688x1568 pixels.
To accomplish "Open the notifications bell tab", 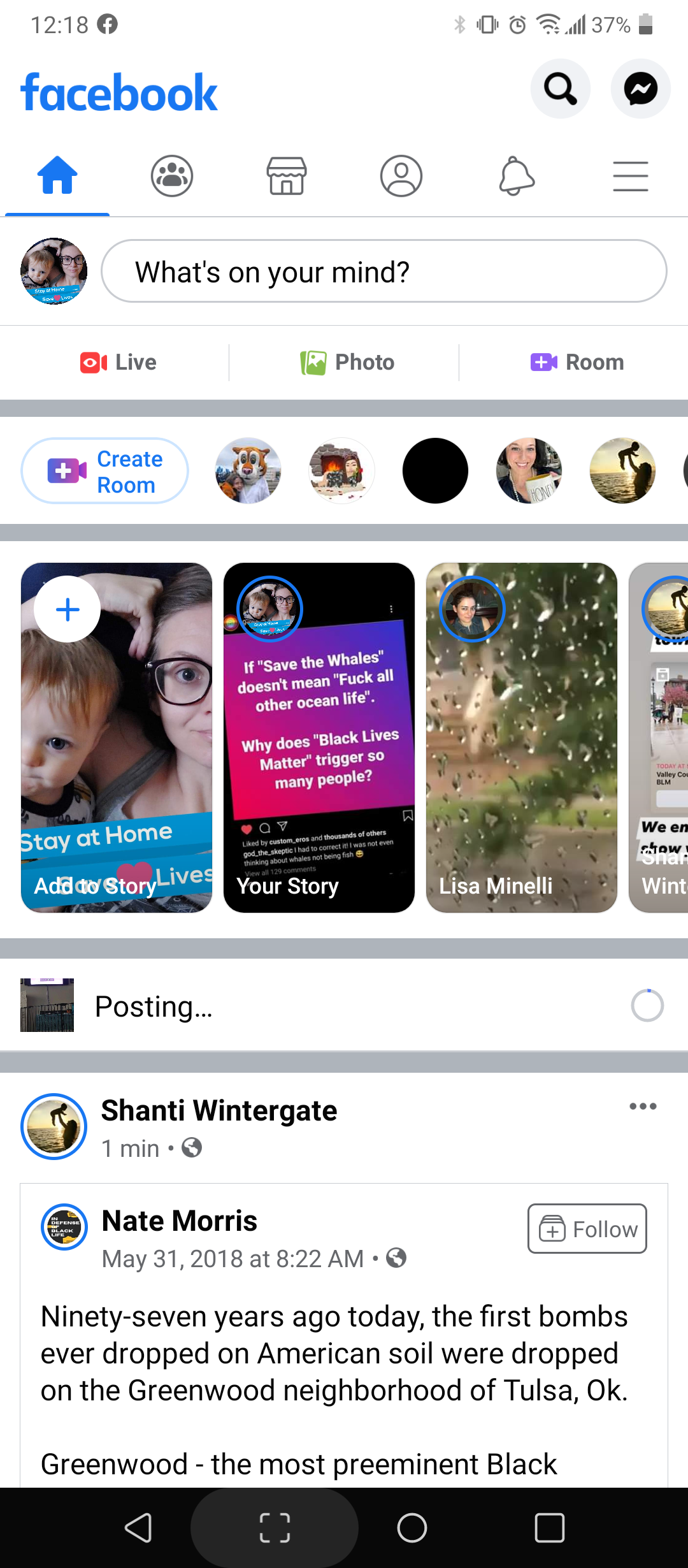I will (x=516, y=176).
